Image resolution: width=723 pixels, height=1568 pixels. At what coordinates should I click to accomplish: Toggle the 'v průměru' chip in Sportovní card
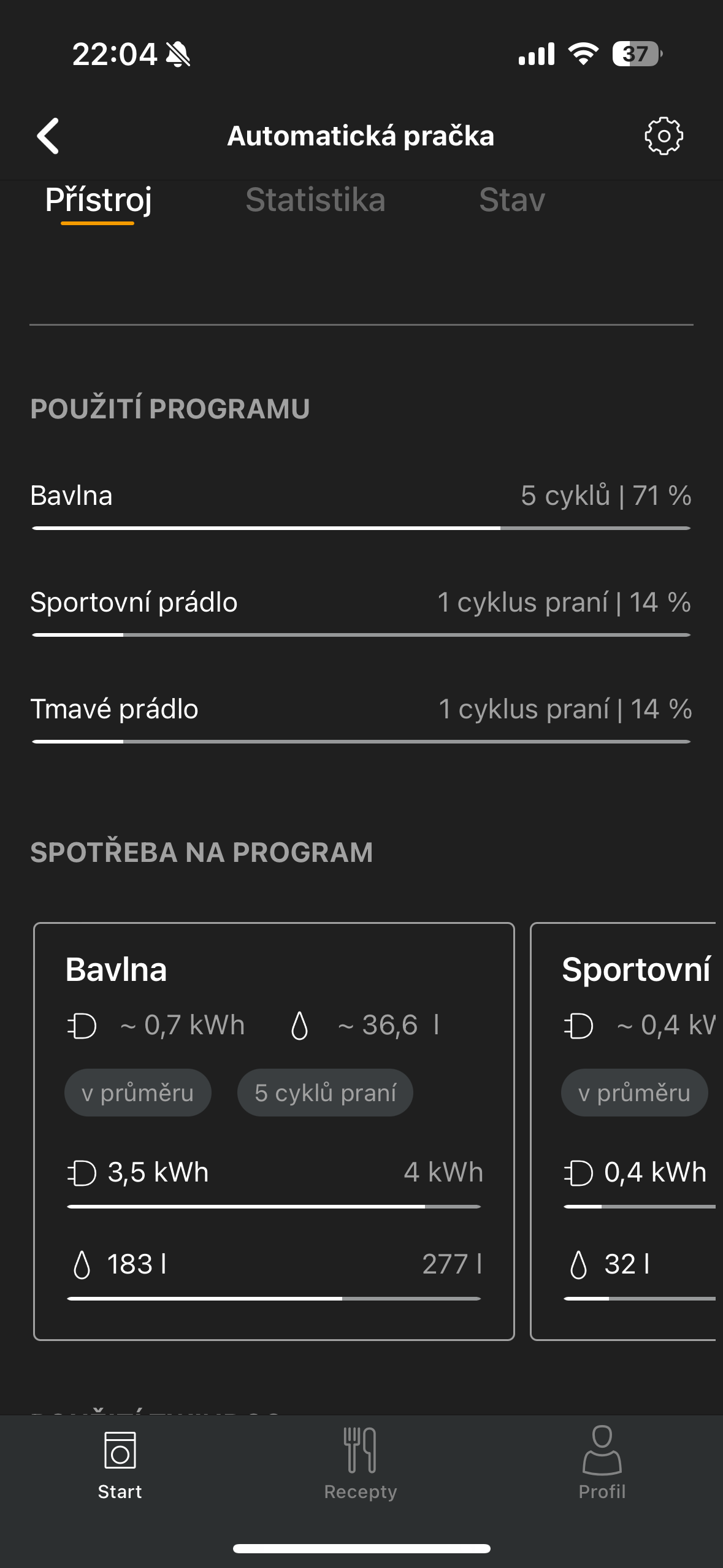tap(633, 1092)
